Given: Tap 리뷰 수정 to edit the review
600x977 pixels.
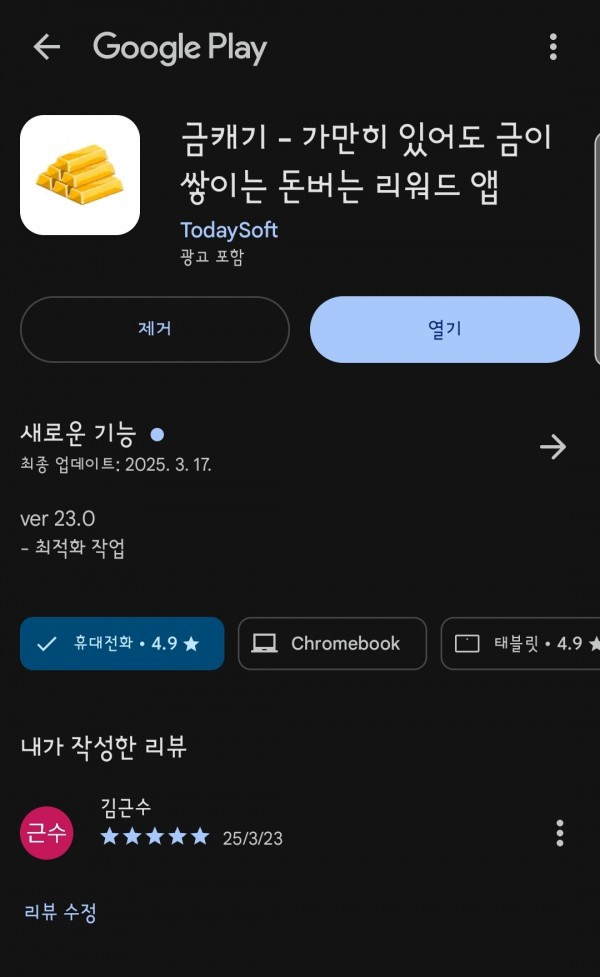Looking at the screenshot, I should pos(60,912).
